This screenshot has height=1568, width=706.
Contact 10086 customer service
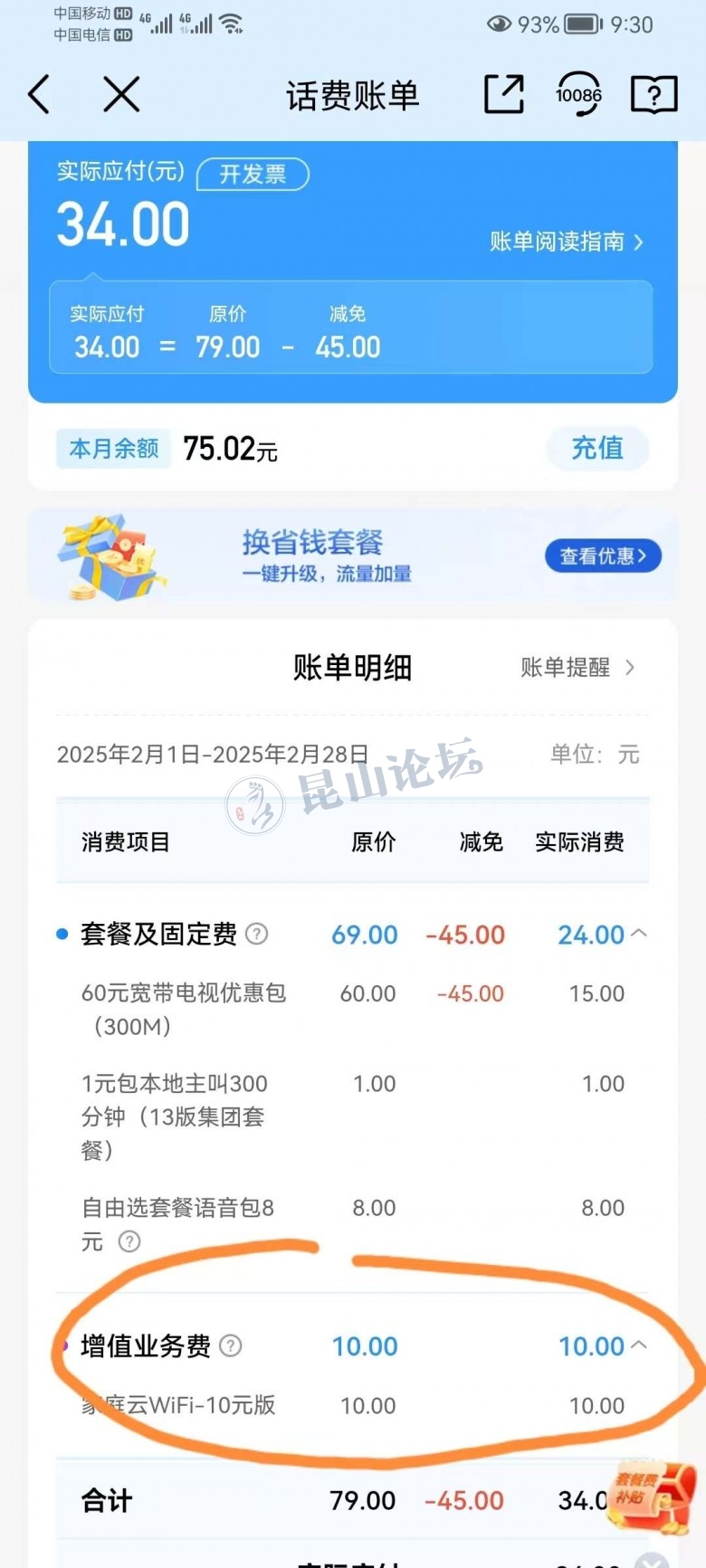point(578,94)
